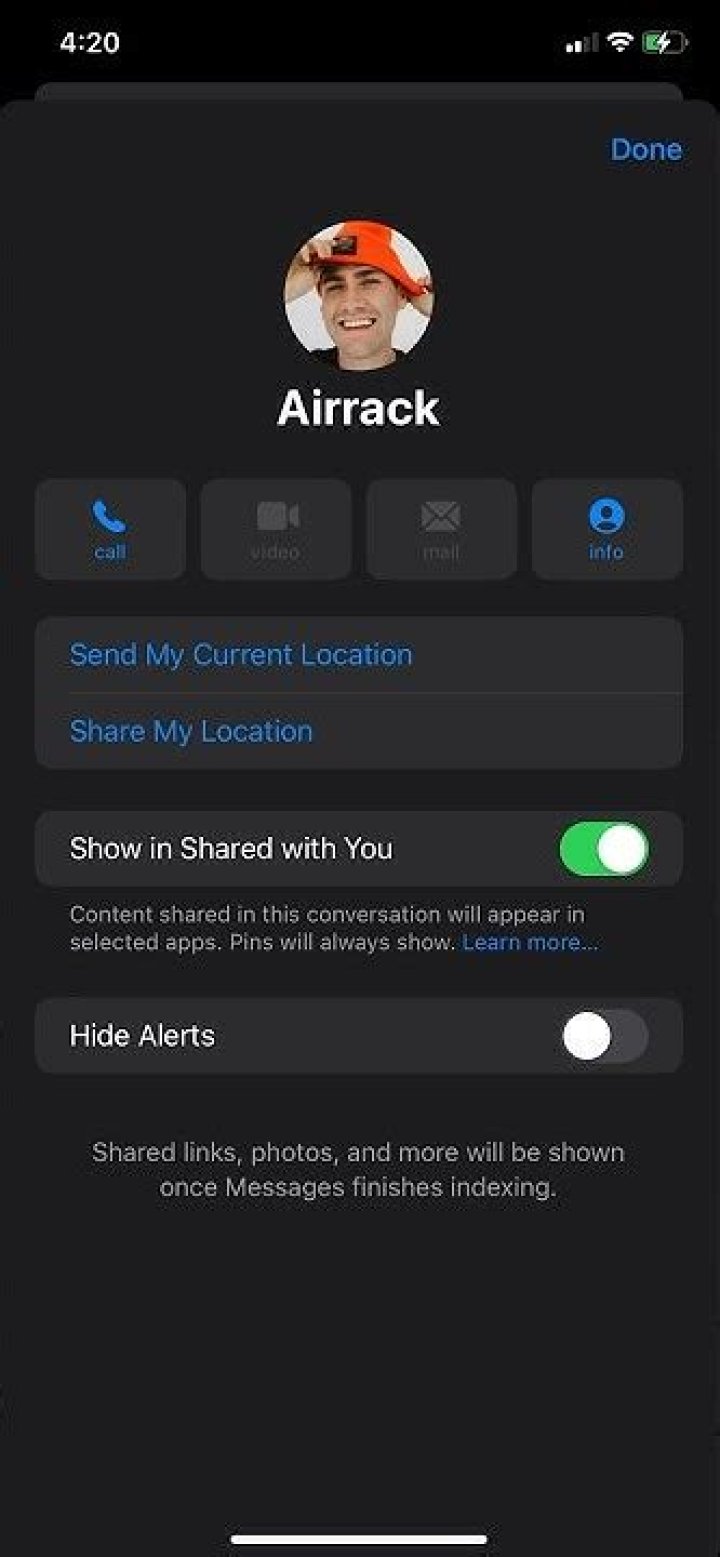Tap the indexing notice about shared links

coord(360,1168)
